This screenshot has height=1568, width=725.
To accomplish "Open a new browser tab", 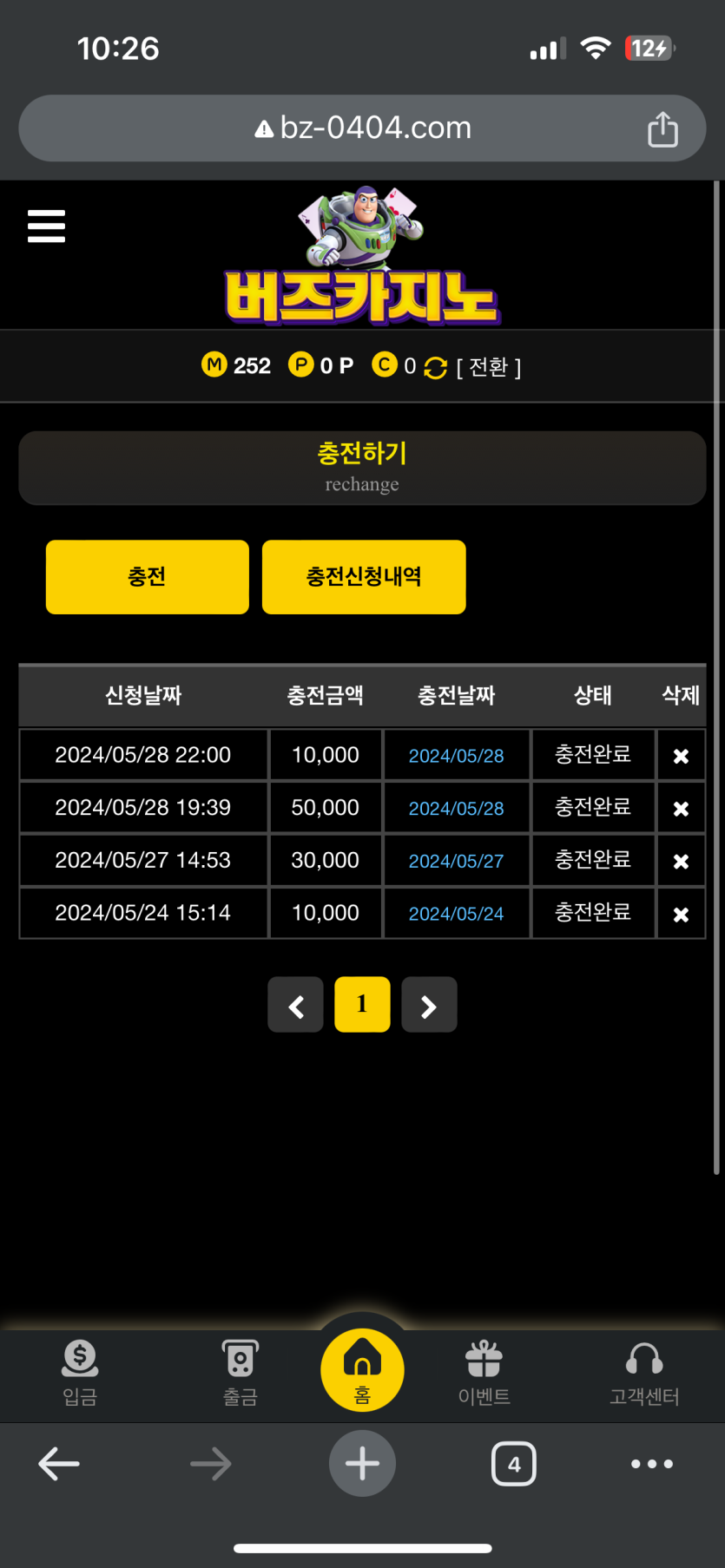I will [x=362, y=1464].
